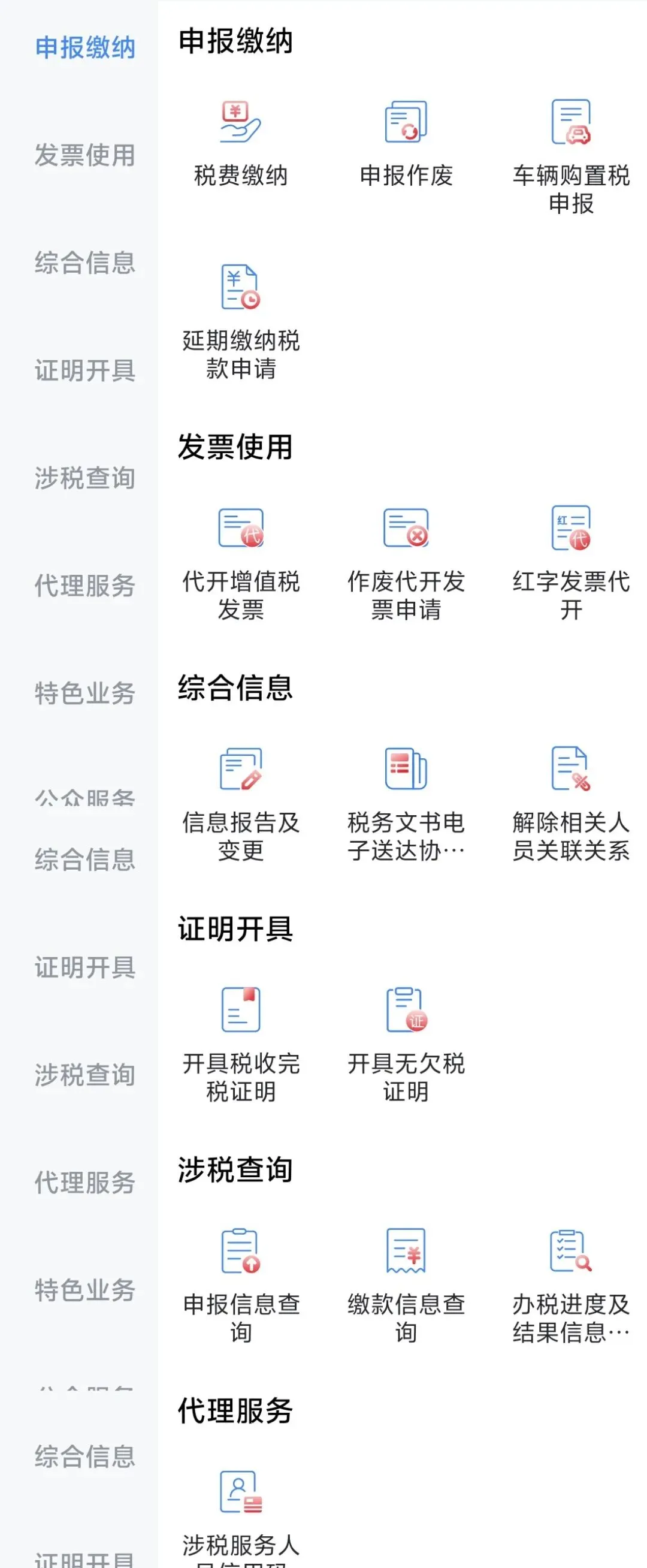Screen dimensions: 647x1568
Task: Open 代开增值税发票
Action: (240, 563)
